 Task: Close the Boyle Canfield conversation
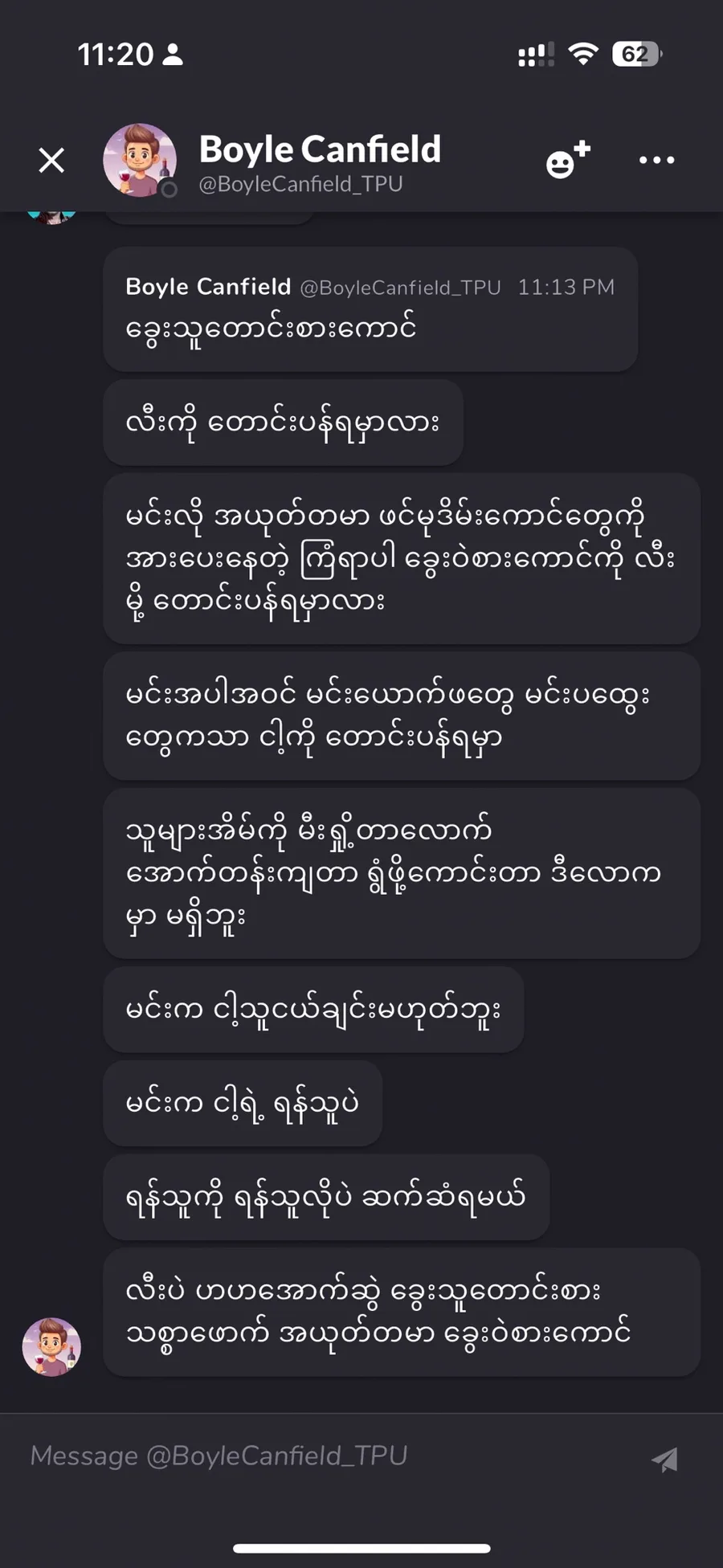click(52, 161)
